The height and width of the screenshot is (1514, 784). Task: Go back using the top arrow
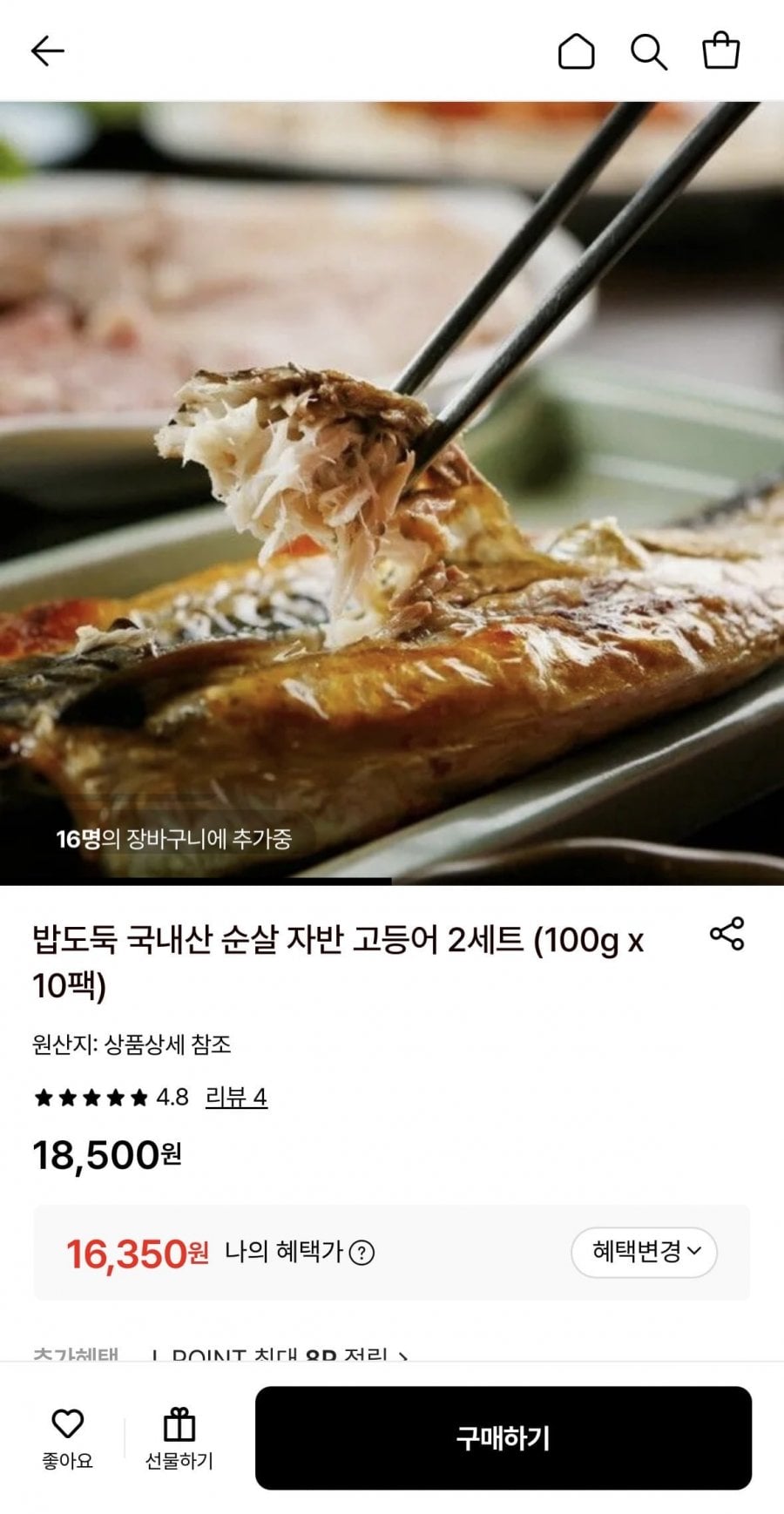(x=47, y=51)
